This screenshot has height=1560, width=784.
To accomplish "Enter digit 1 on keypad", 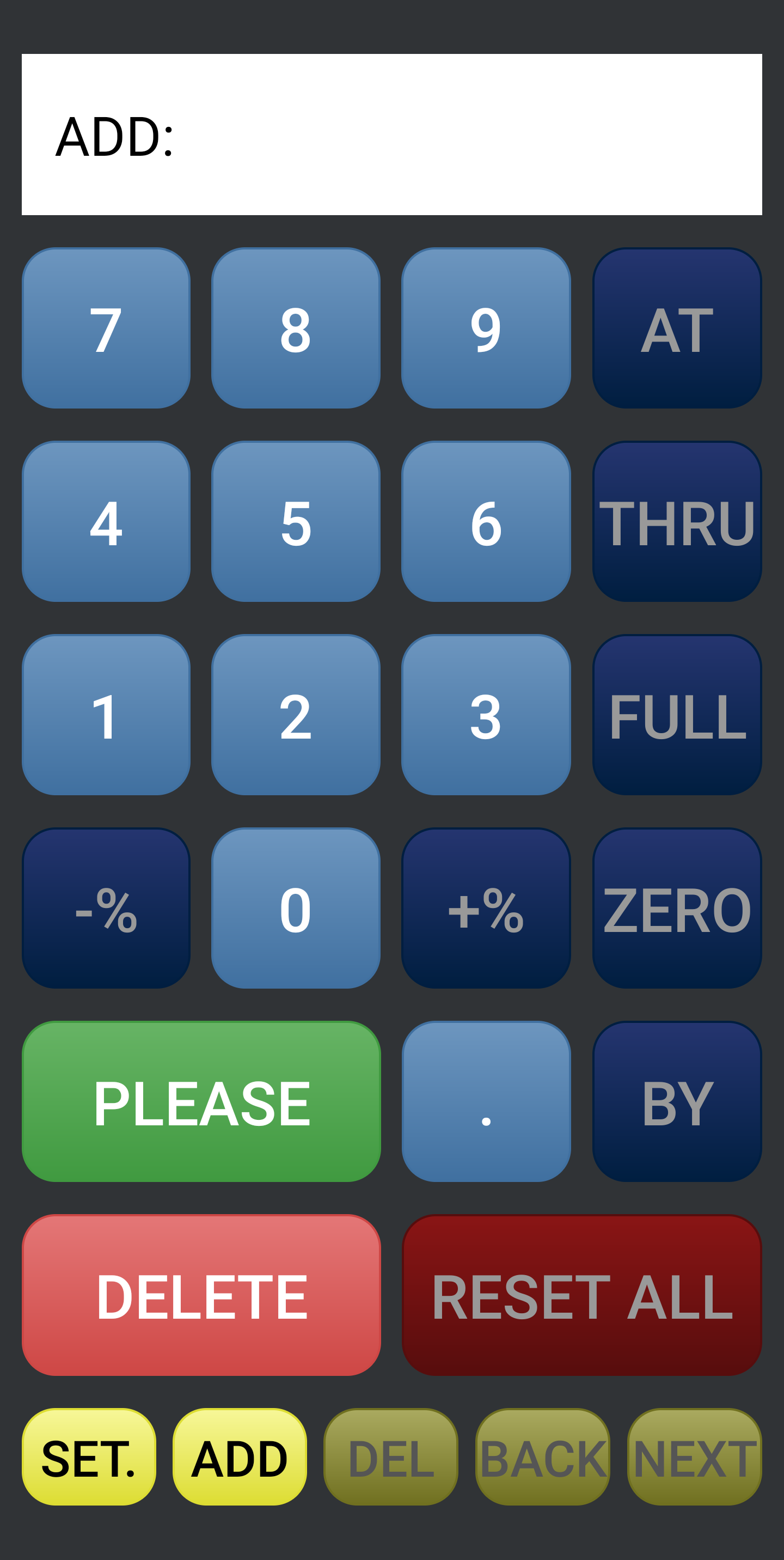I will click(106, 715).
